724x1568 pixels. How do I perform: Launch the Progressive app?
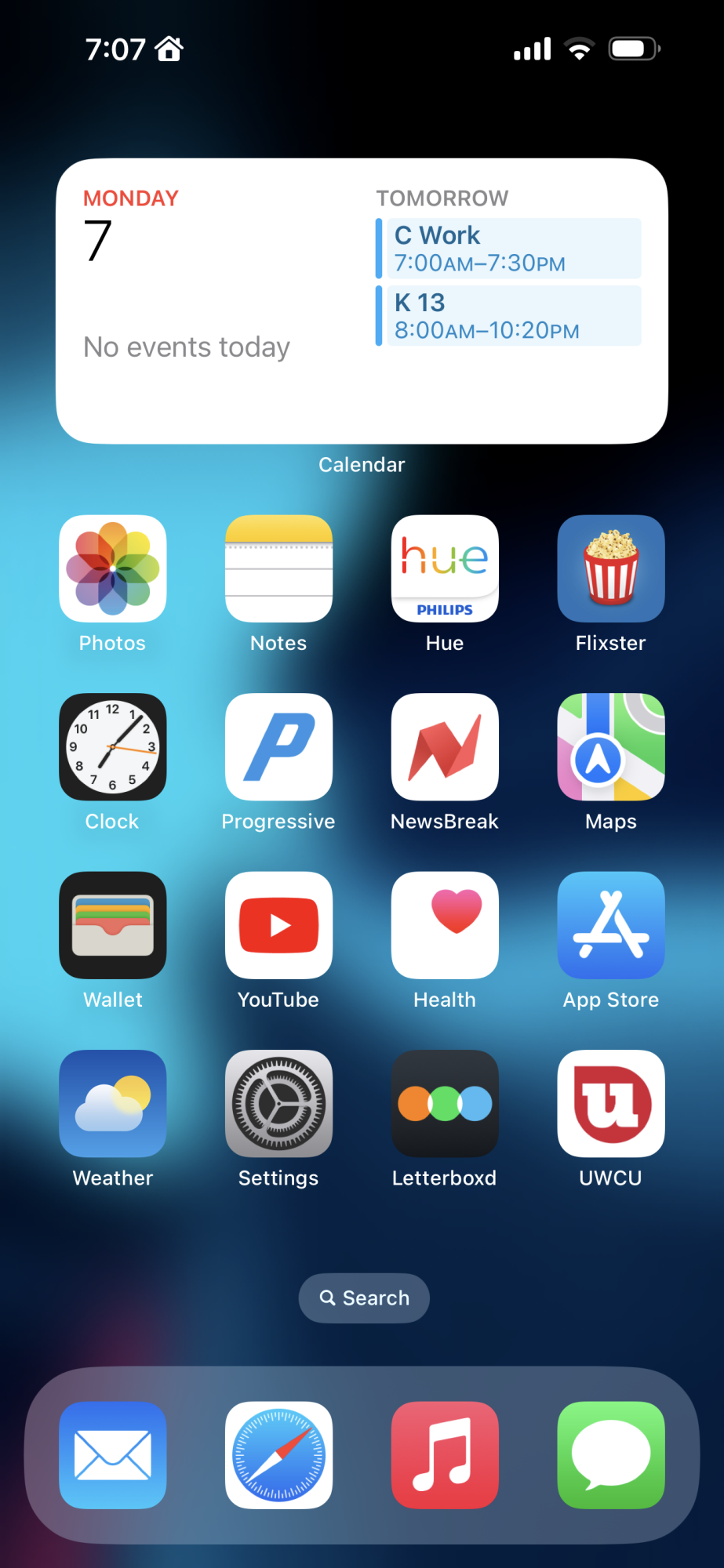coord(278,746)
